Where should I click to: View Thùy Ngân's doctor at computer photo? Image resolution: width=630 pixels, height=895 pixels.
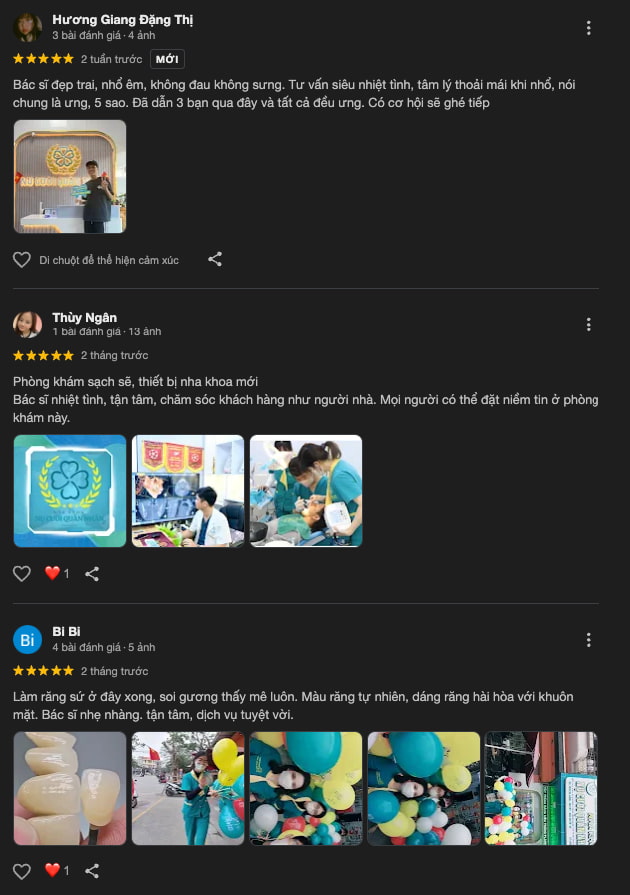point(188,491)
